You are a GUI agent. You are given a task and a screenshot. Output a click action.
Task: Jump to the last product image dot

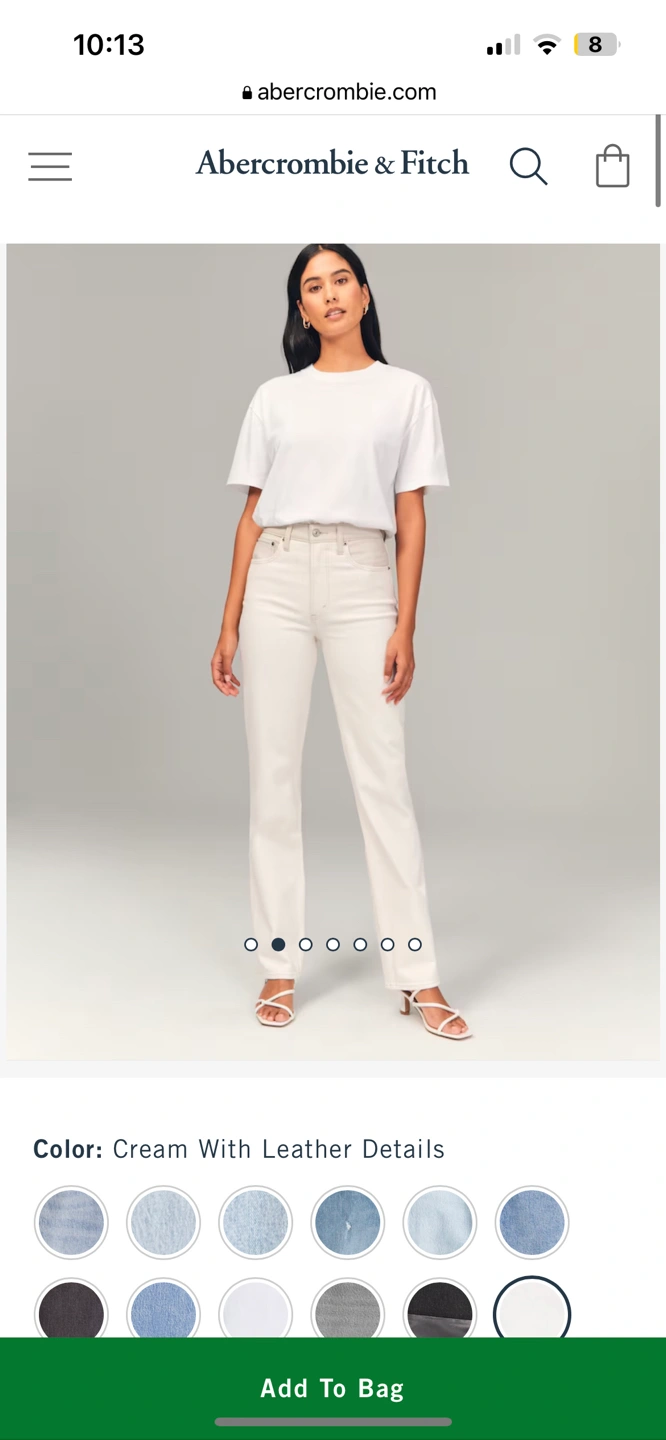[x=415, y=944]
